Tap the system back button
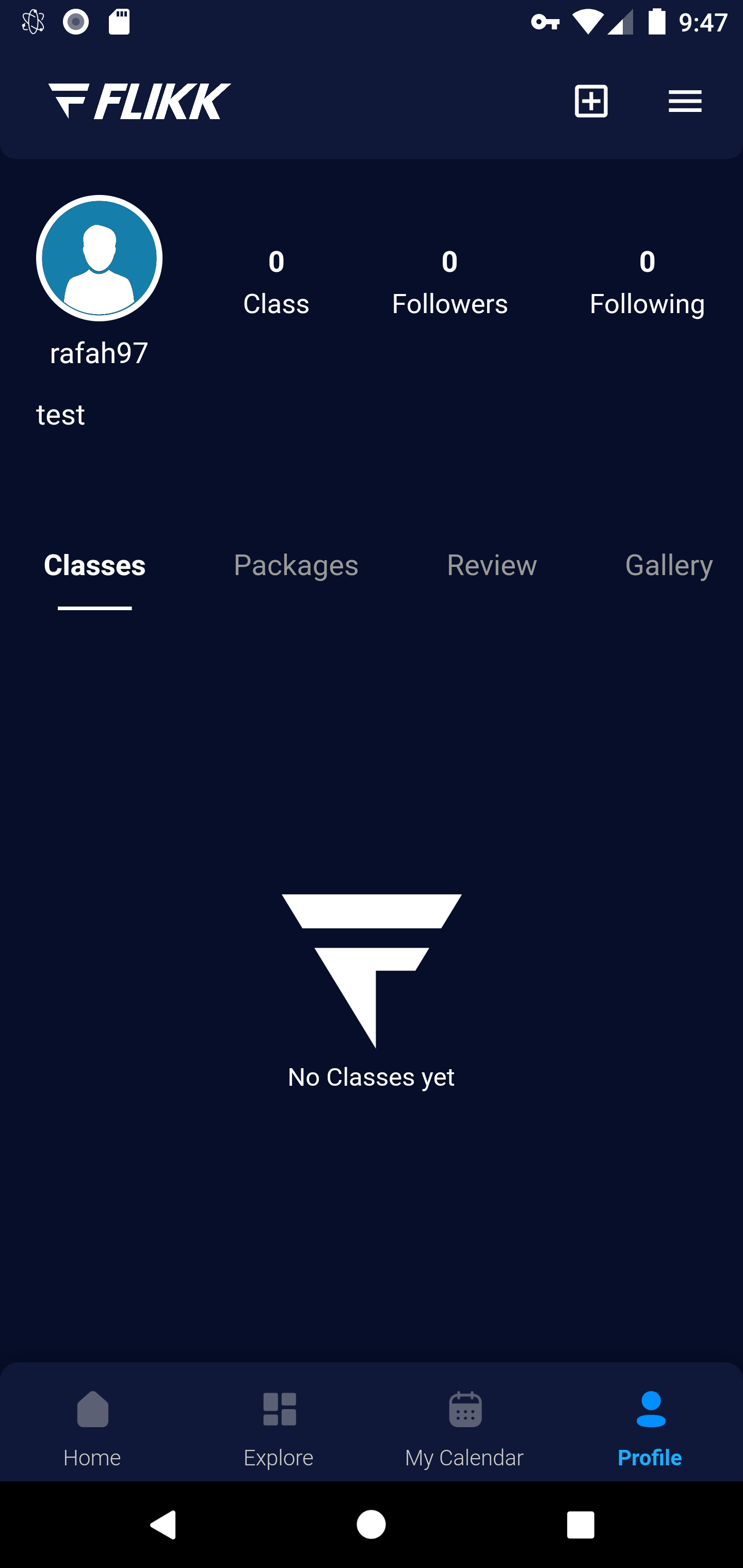The height and width of the screenshot is (1568, 743). 163,1525
